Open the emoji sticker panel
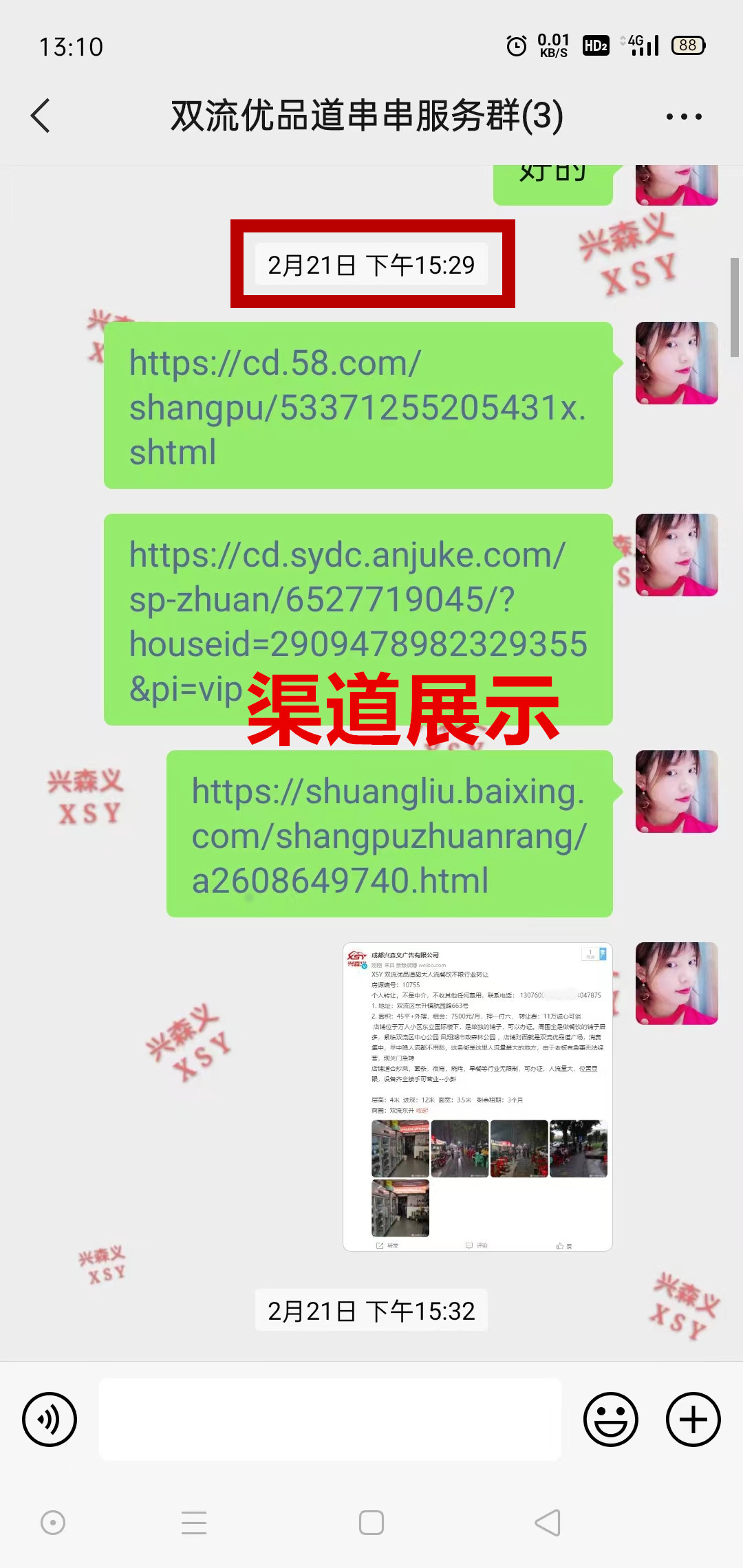This screenshot has width=743, height=1568. tap(610, 1419)
